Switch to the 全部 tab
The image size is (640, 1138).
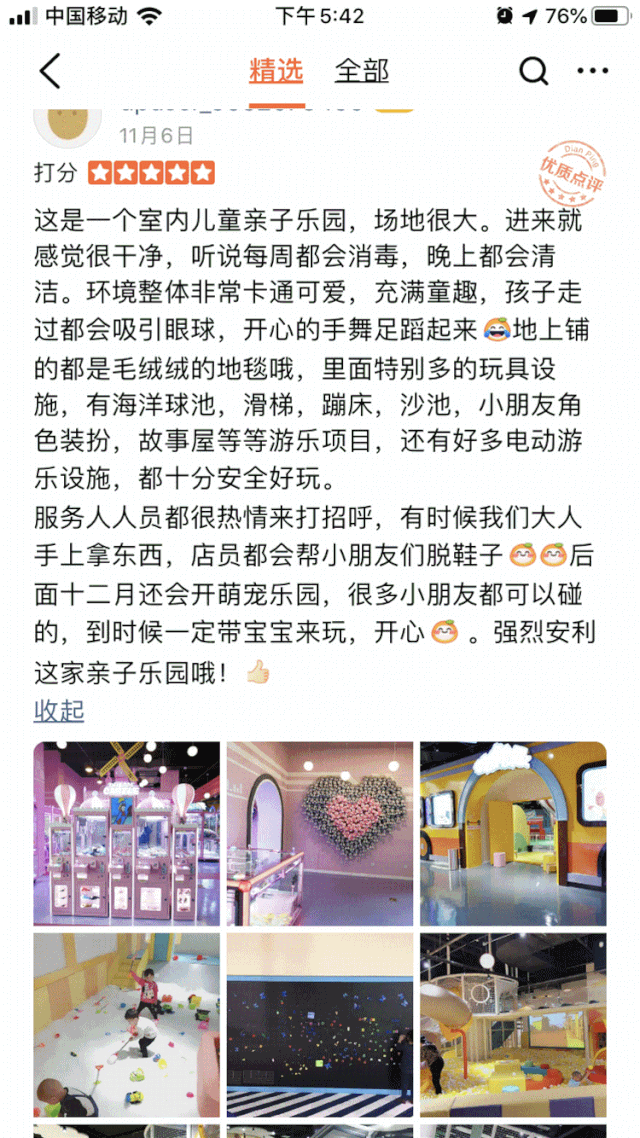(x=361, y=71)
